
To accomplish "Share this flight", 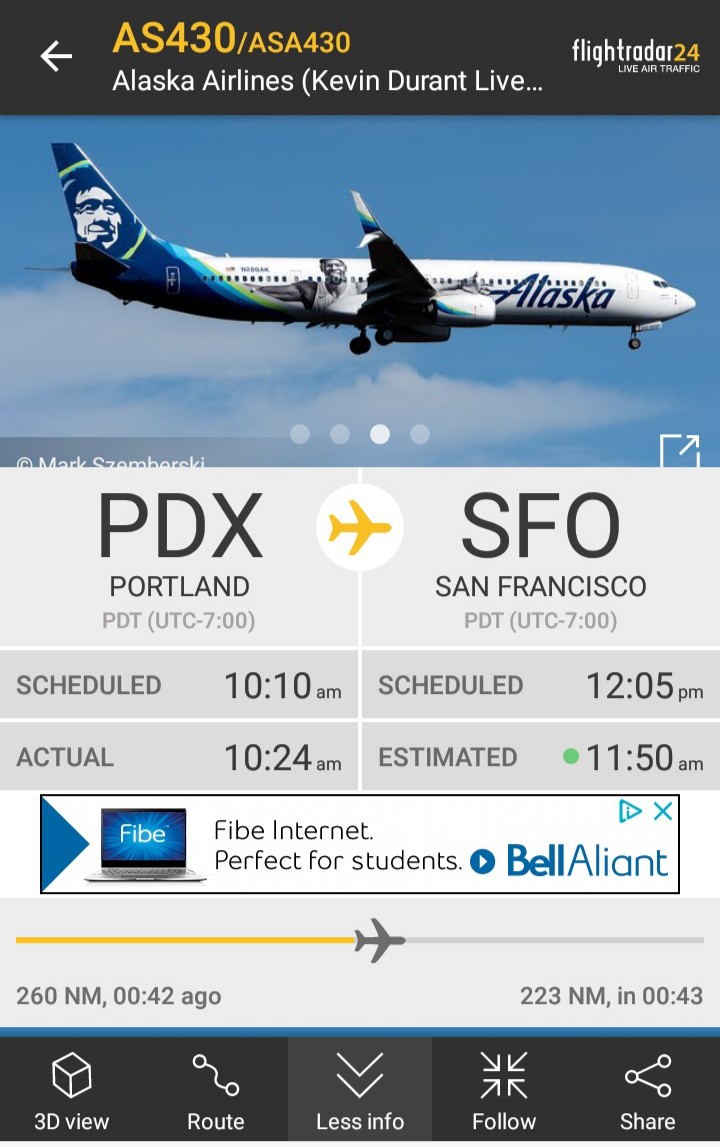I will (x=647, y=1091).
